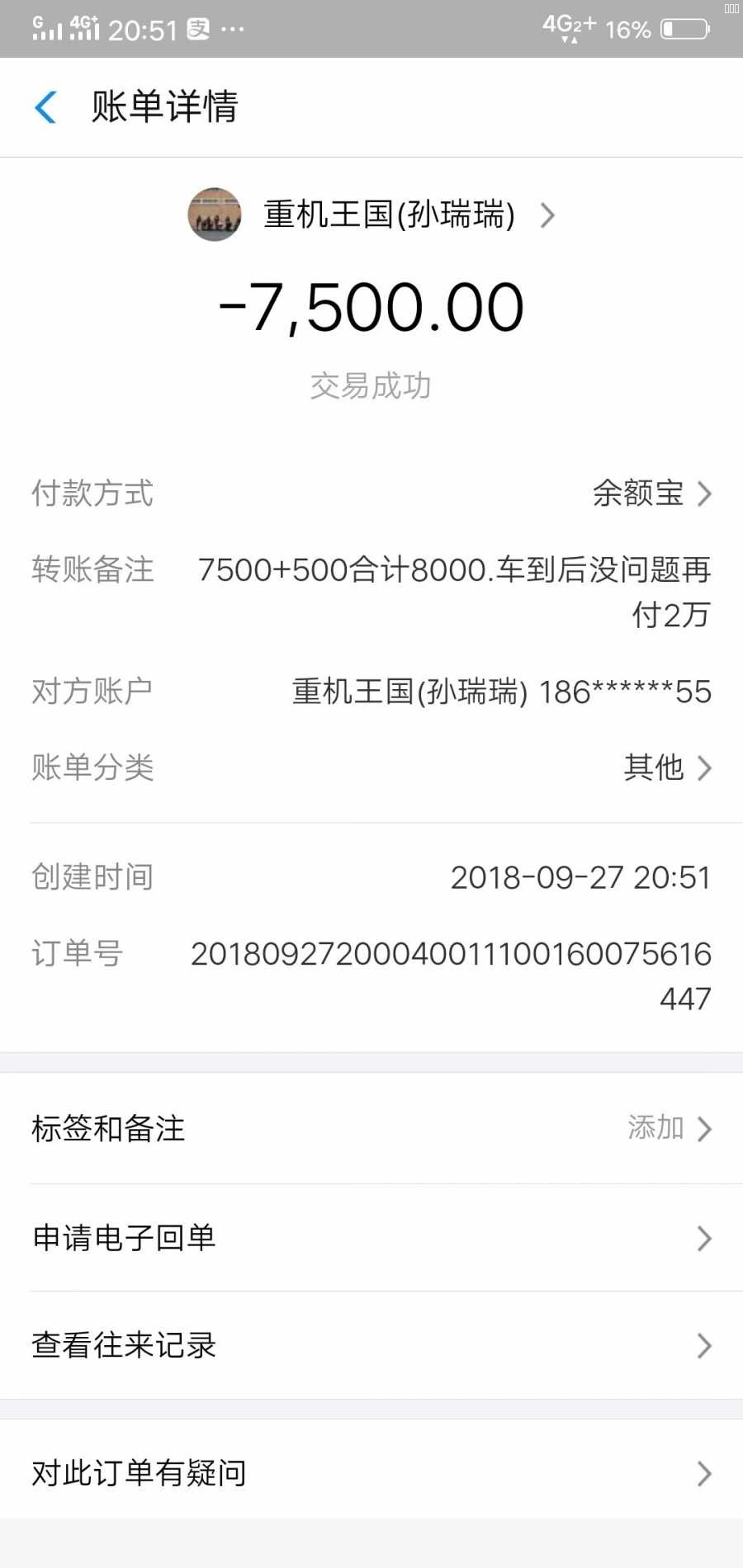Expand the recipient name 重机王国(孙瑞瑞)
Image resolution: width=743 pixels, height=1568 pixels.
388,215
